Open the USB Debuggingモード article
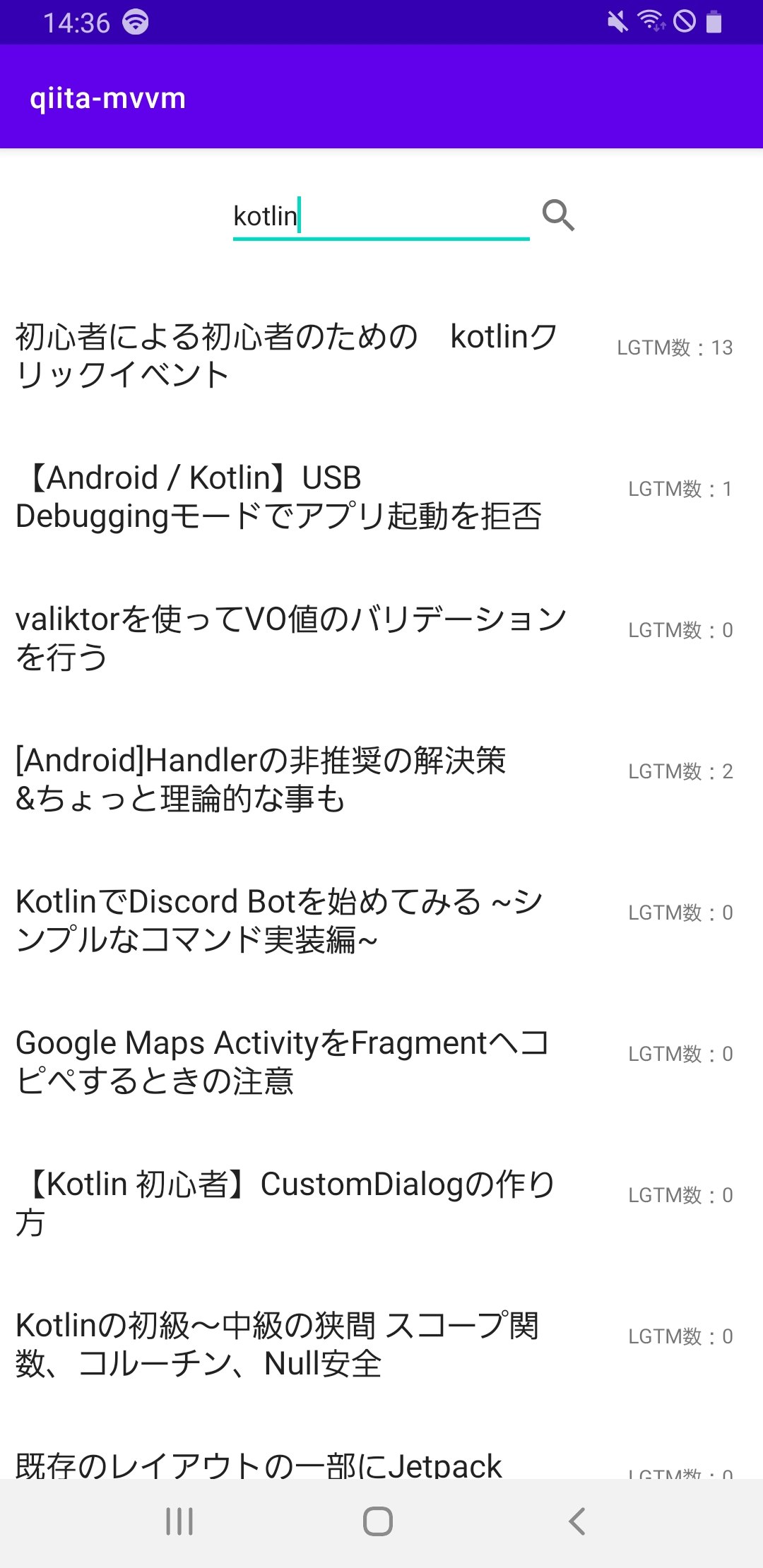Viewport: 763px width, 1568px height. pos(279,497)
